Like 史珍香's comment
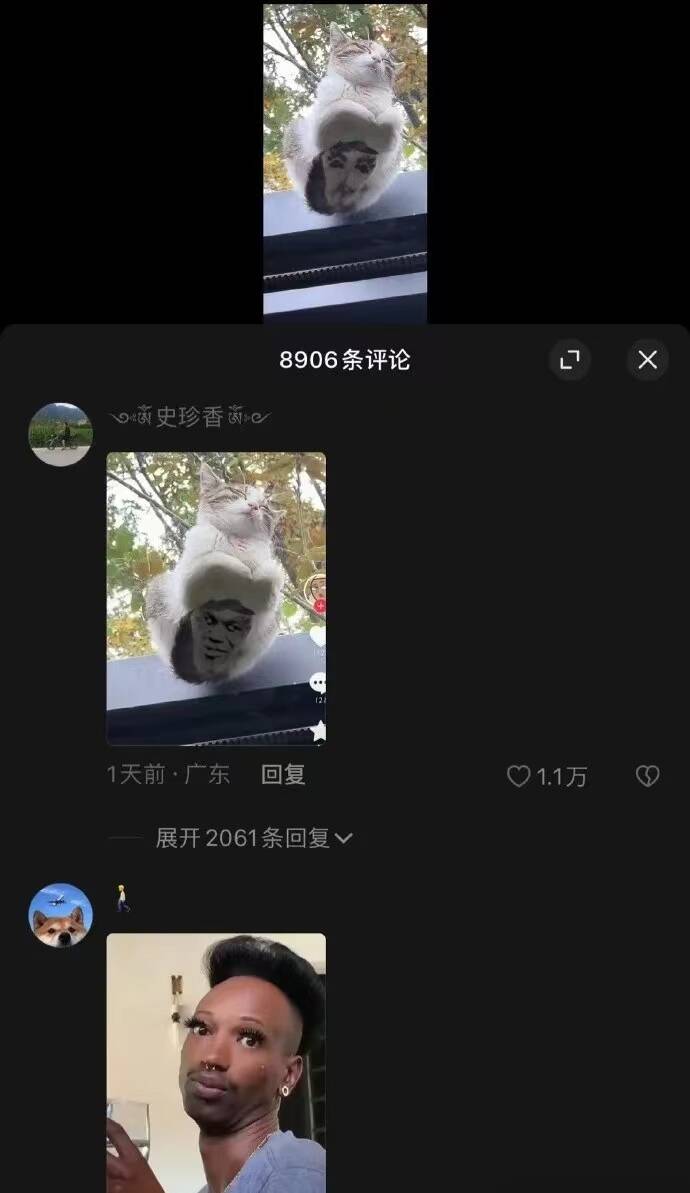This screenshot has height=1193, width=690. 519,776
